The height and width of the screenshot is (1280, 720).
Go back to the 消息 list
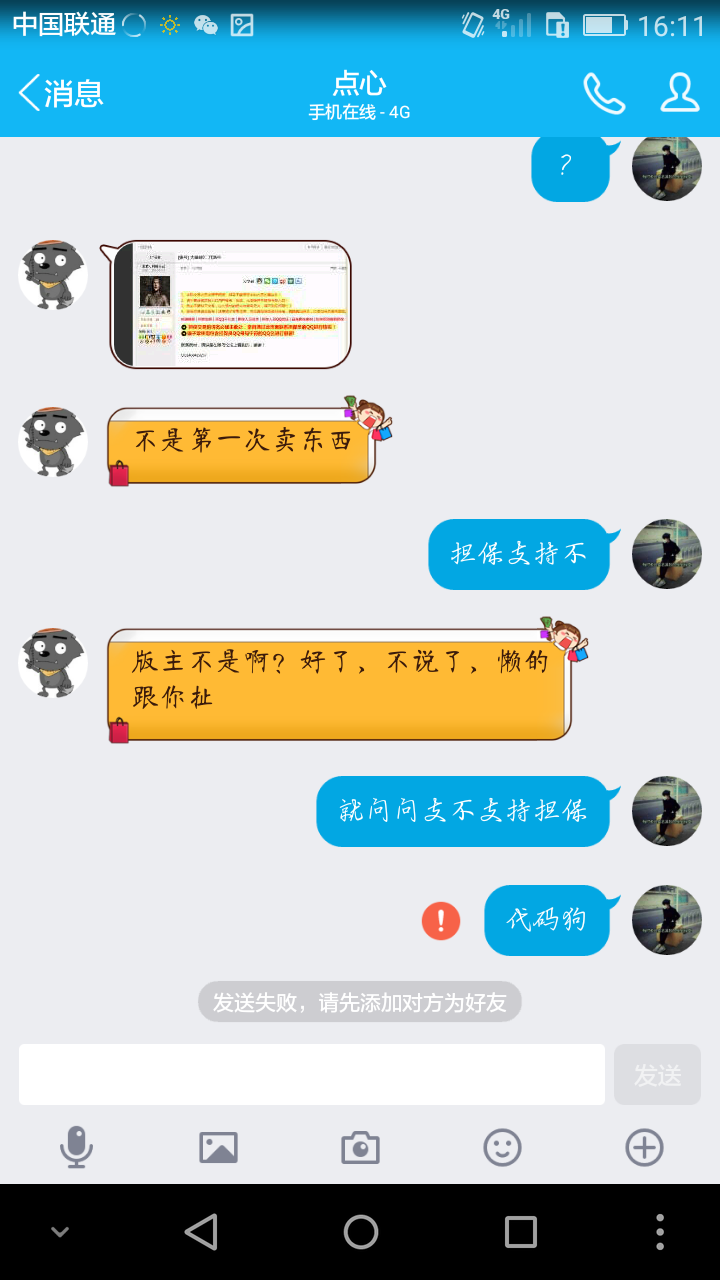pos(60,93)
